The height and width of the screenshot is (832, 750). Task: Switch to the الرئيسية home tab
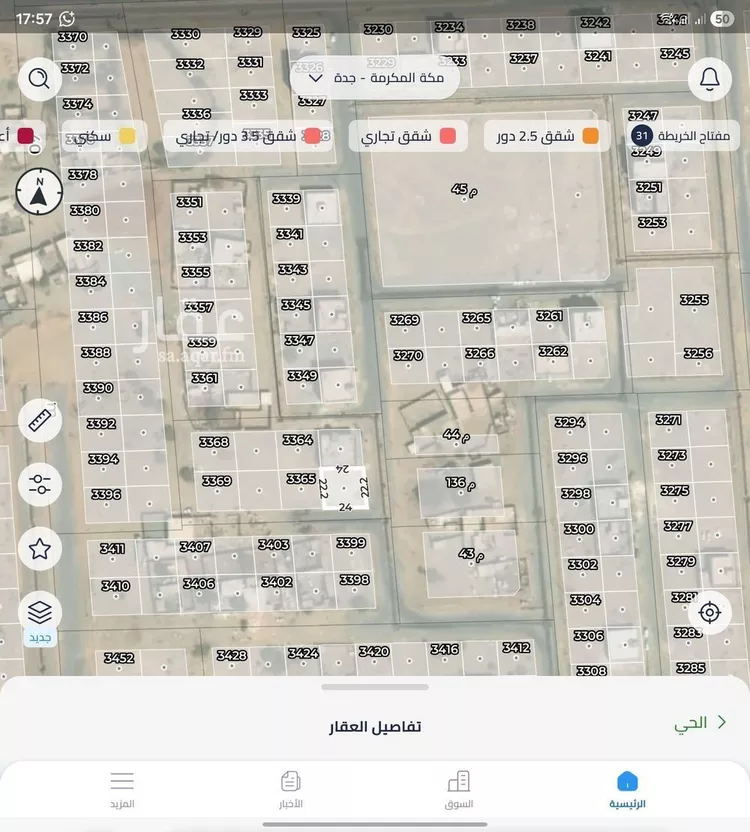627,789
